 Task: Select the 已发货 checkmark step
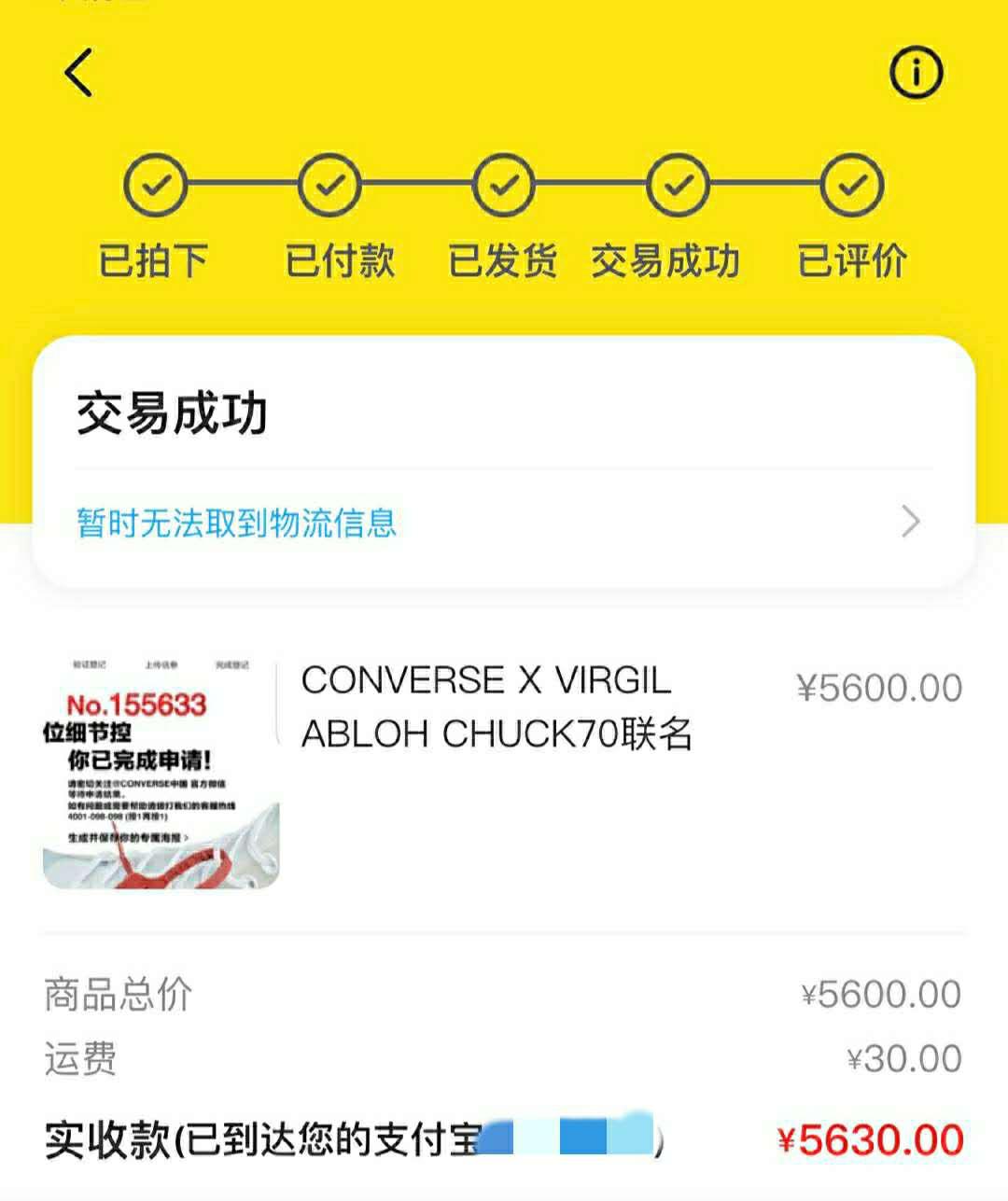point(503,187)
